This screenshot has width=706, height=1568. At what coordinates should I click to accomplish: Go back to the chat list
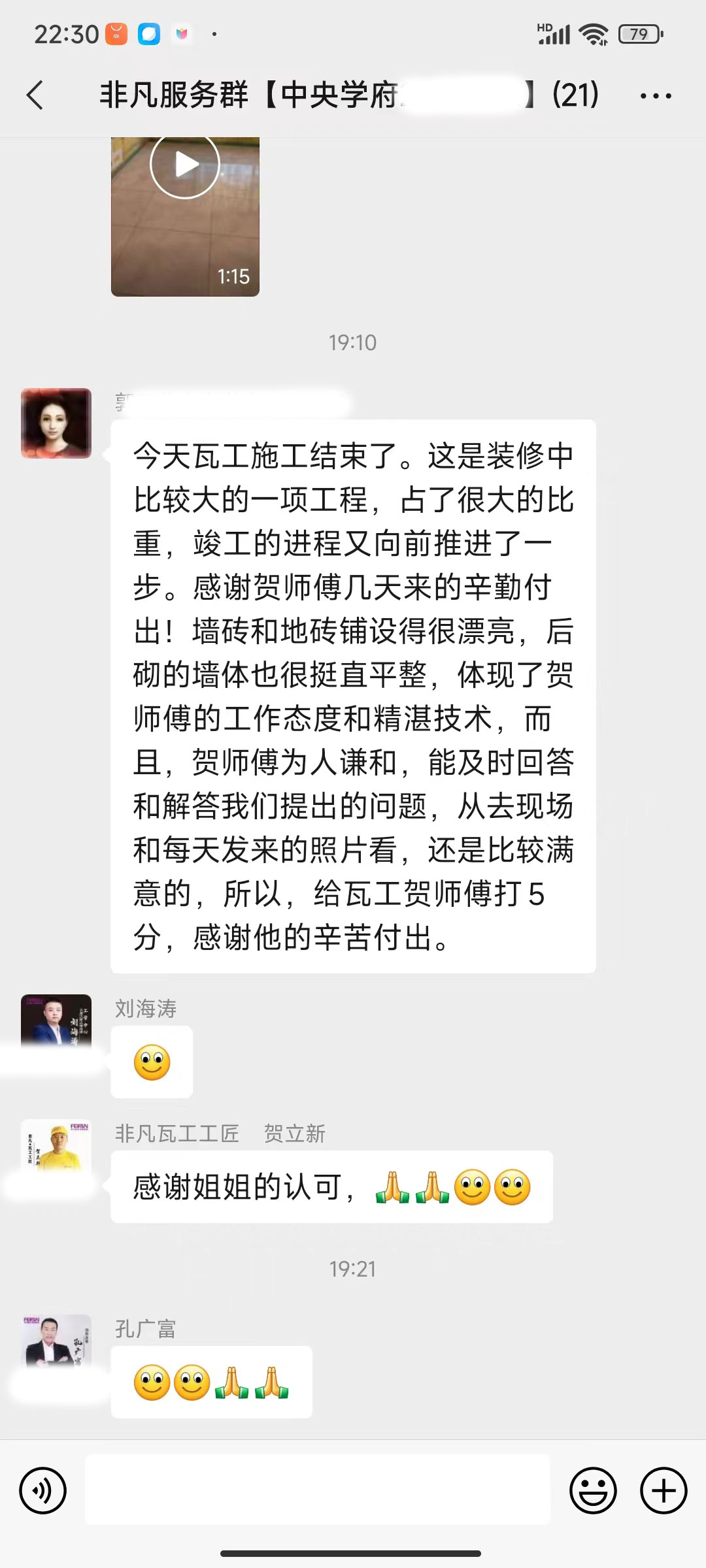36,95
